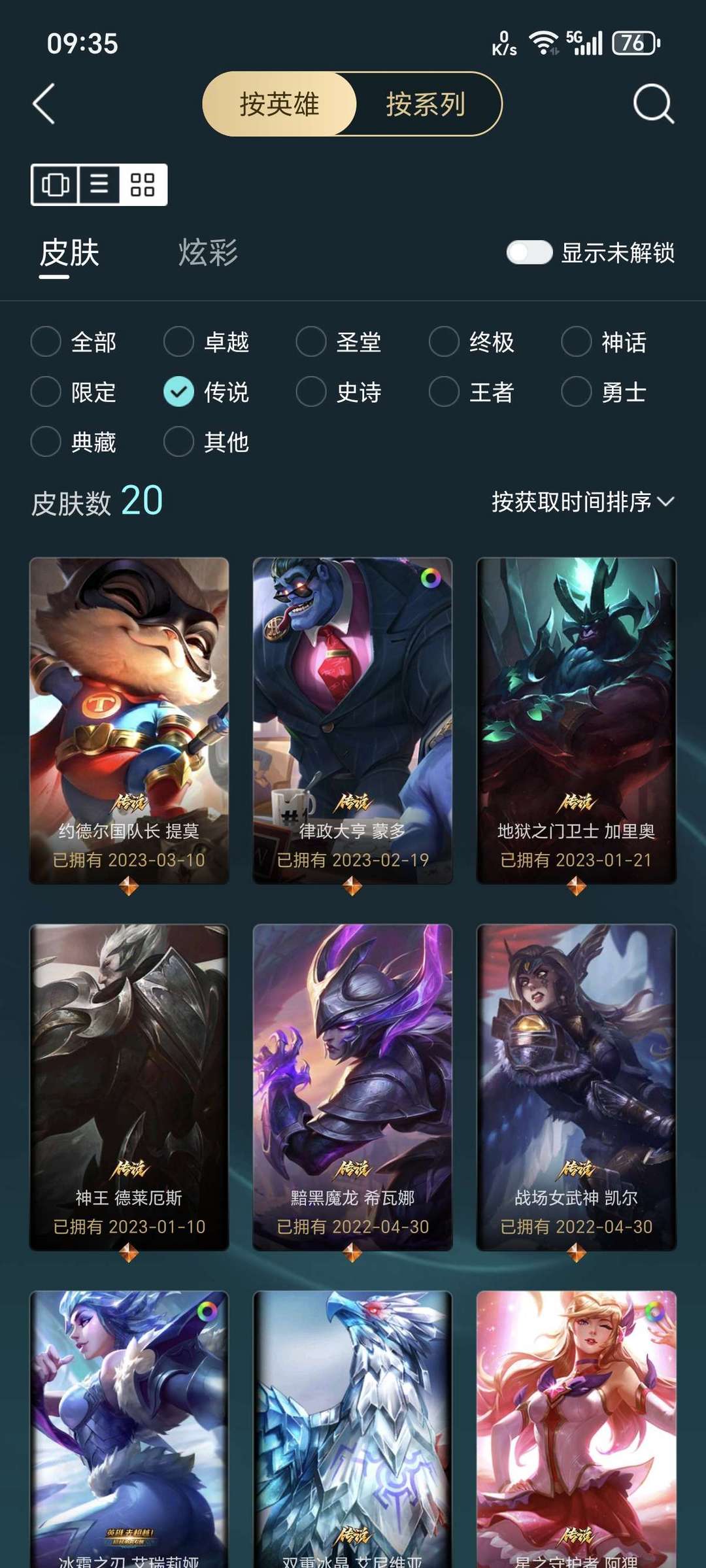
Task: Select the list layout icon
Action: pos(99,185)
